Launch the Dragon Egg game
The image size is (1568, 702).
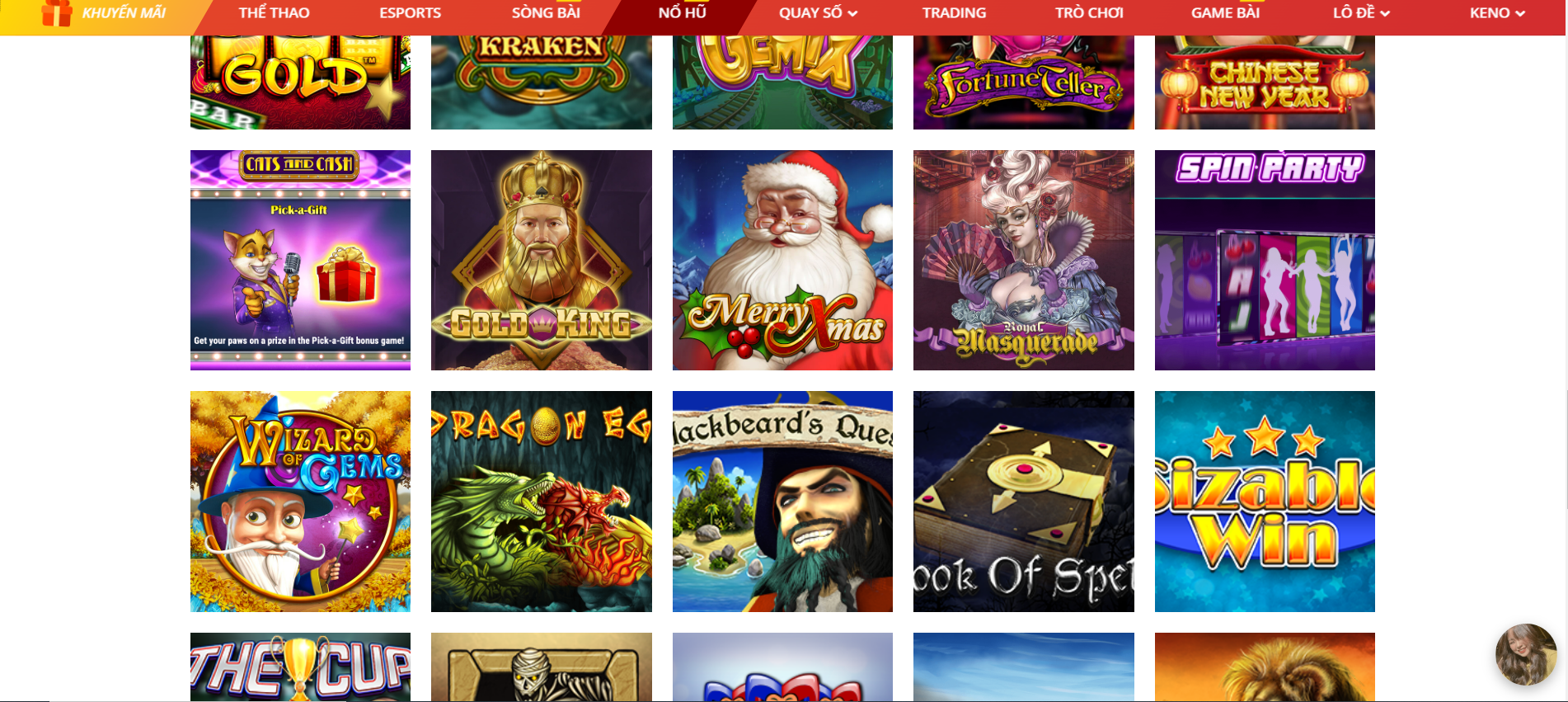click(x=541, y=501)
